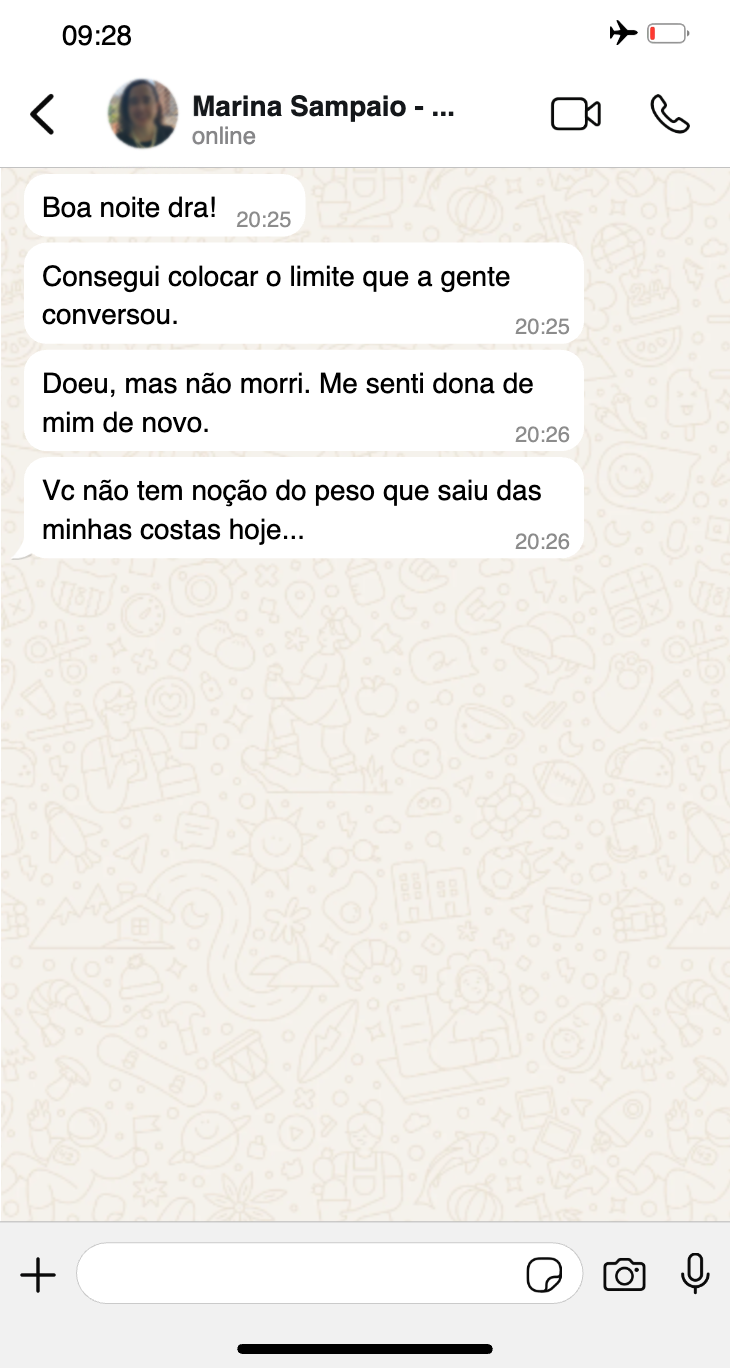Open the camera to send a photo

tap(624, 1275)
